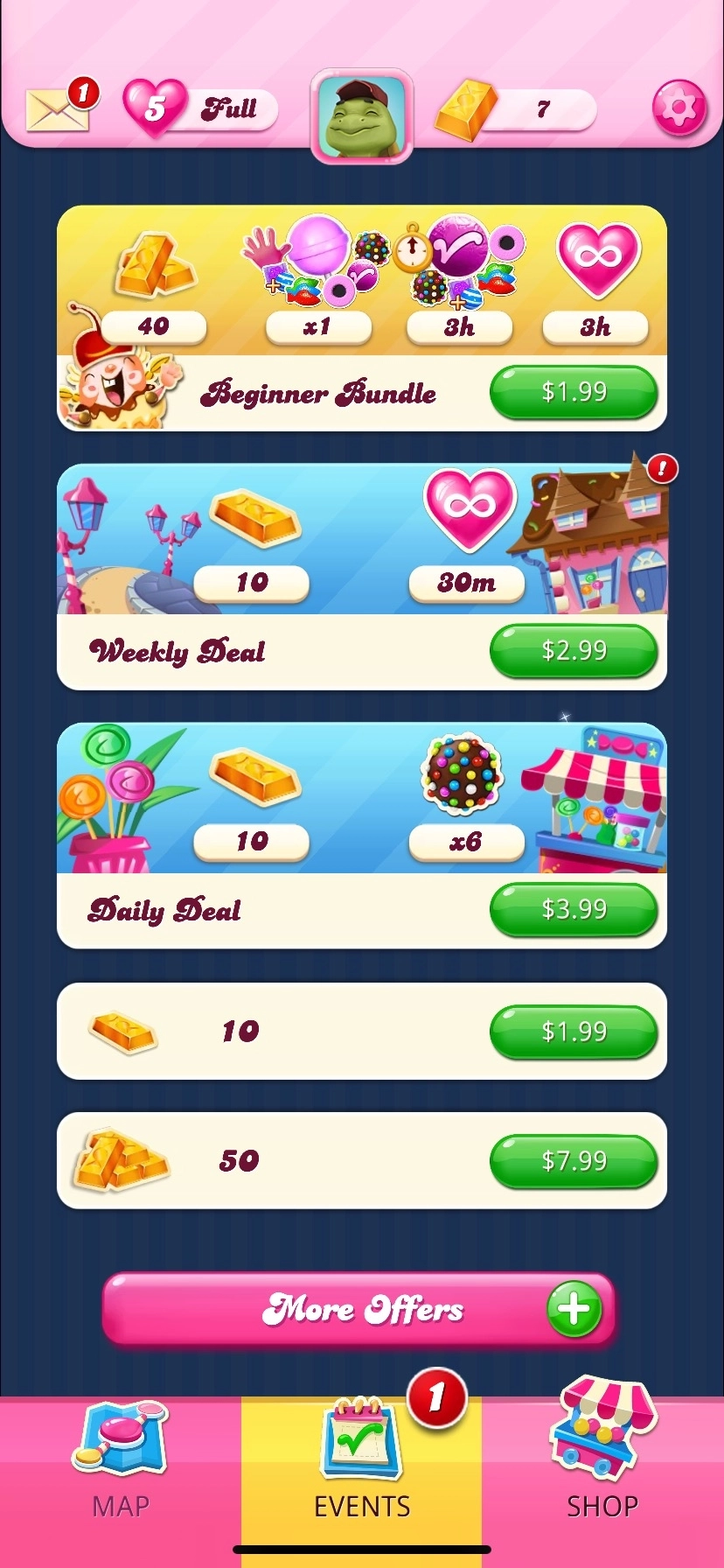The height and width of the screenshot is (1568, 724).
Task: Buy Daily Deal for $3.99
Action: point(573,910)
